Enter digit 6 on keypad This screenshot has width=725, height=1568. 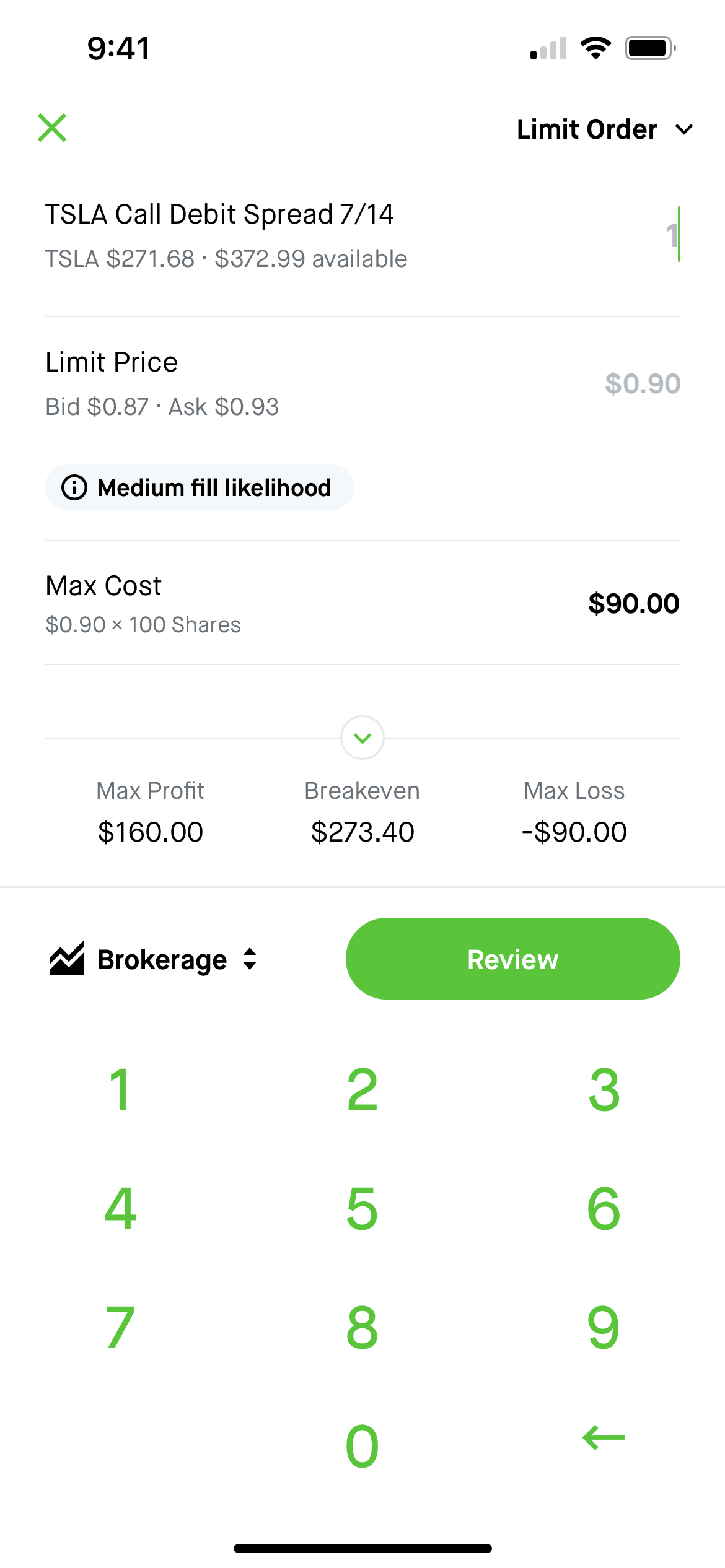pyautogui.click(x=604, y=1208)
